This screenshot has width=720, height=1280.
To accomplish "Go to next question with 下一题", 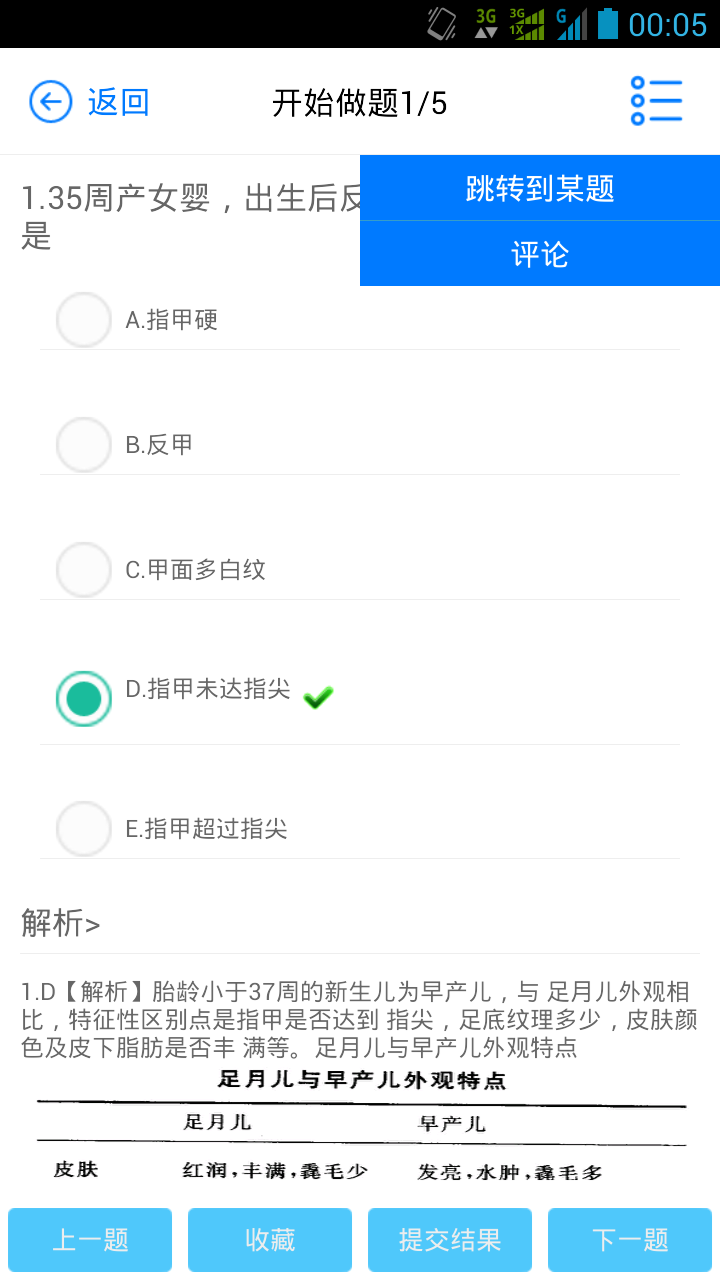I will (x=630, y=1240).
